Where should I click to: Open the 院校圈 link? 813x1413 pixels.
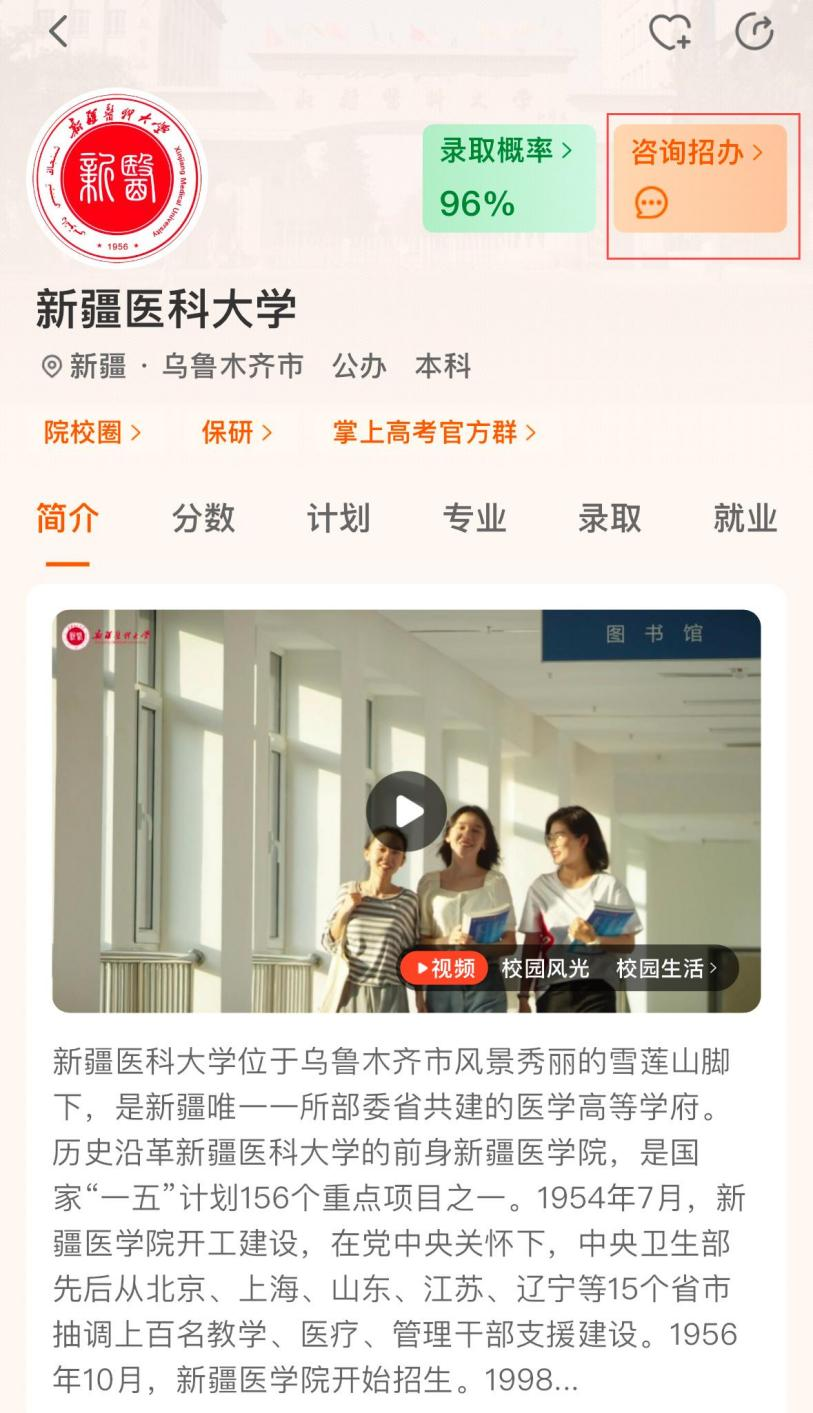click(x=92, y=432)
